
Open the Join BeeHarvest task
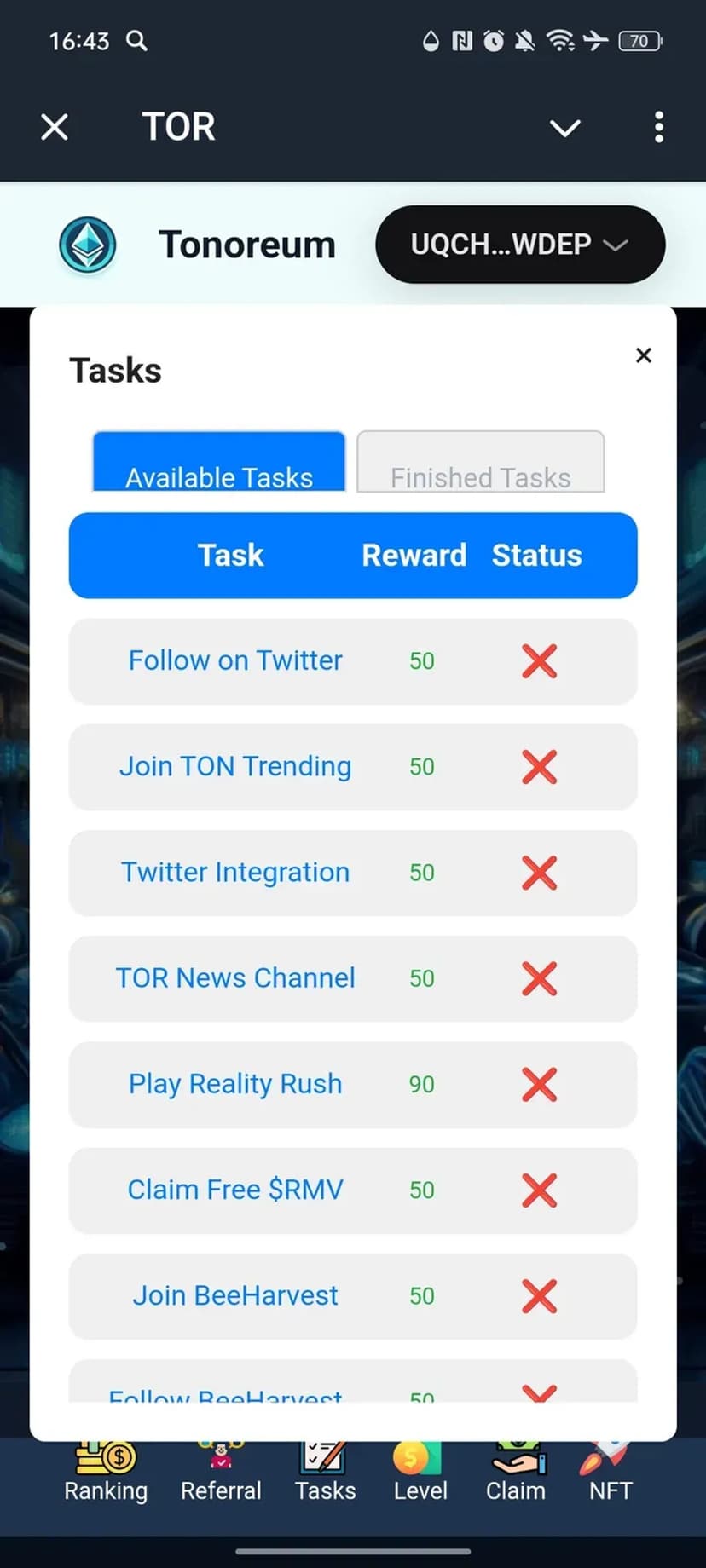coord(235,1295)
